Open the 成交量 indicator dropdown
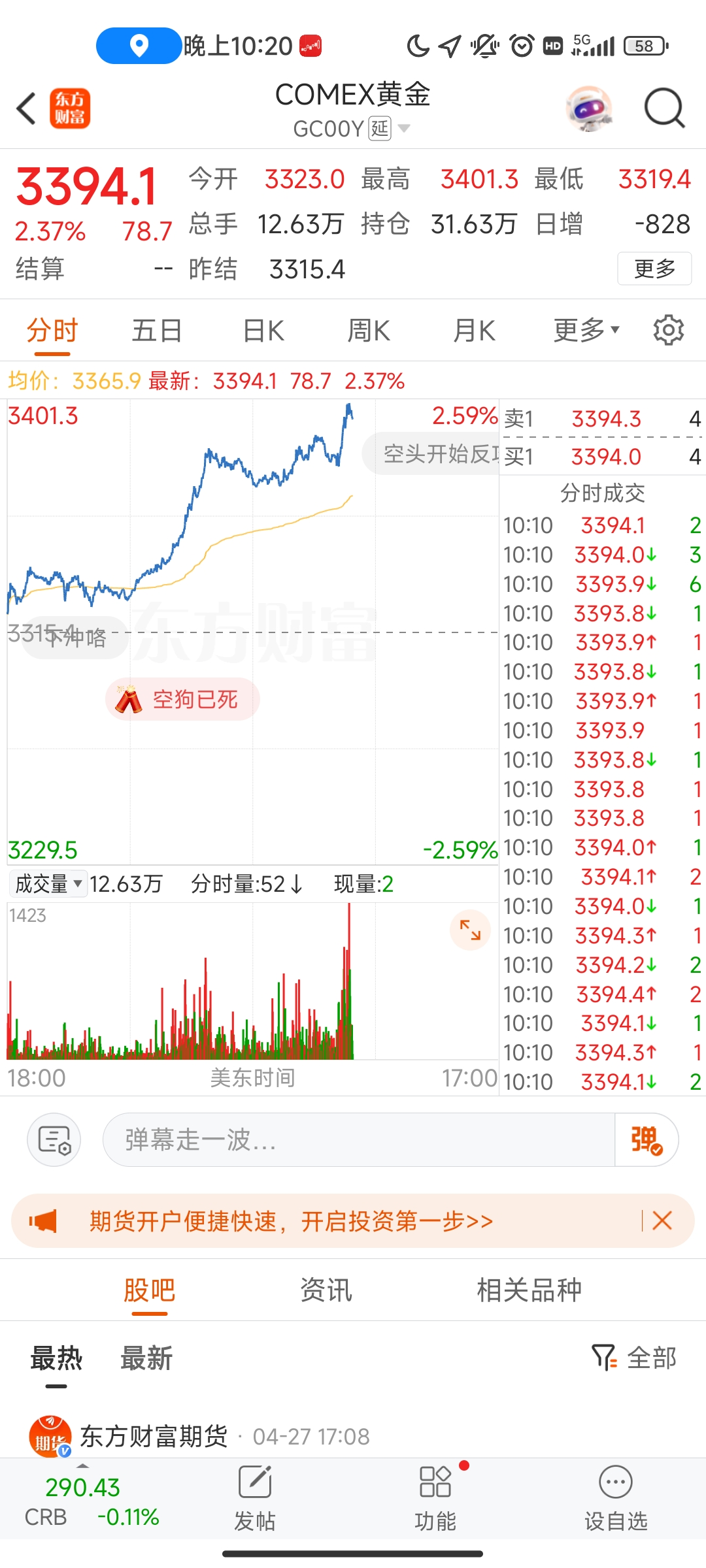The width and height of the screenshot is (706, 1568). 48,884
